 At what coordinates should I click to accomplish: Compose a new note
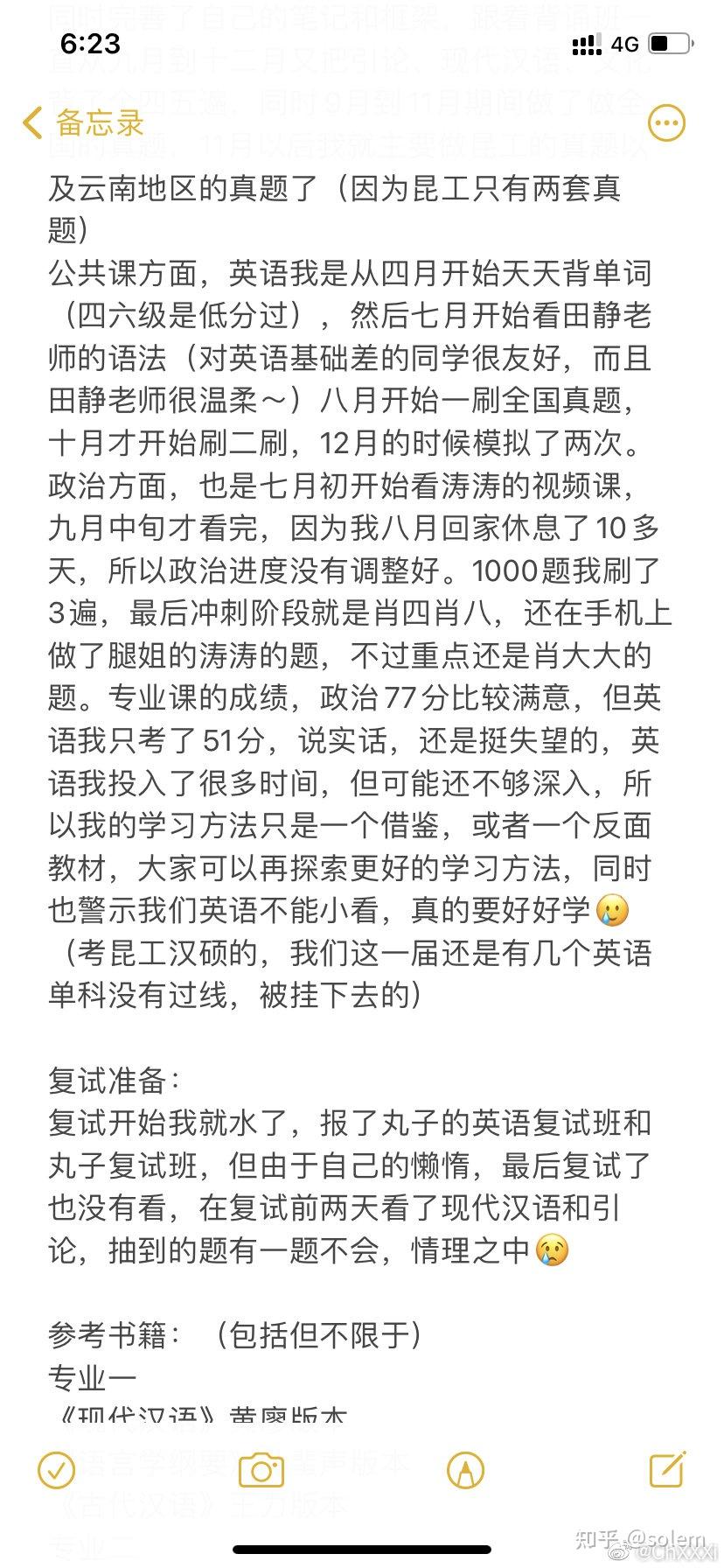[x=667, y=1469]
